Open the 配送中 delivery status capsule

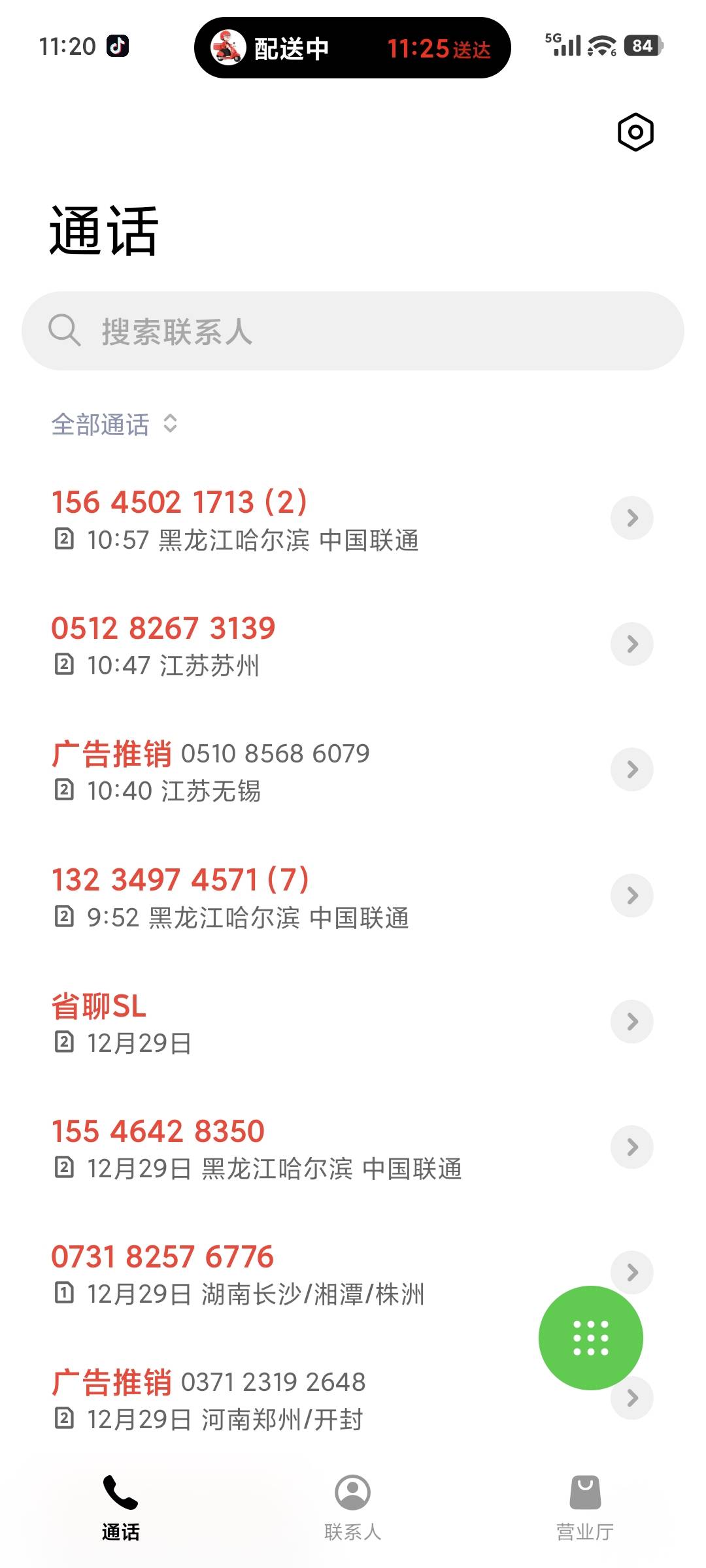(352, 48)
